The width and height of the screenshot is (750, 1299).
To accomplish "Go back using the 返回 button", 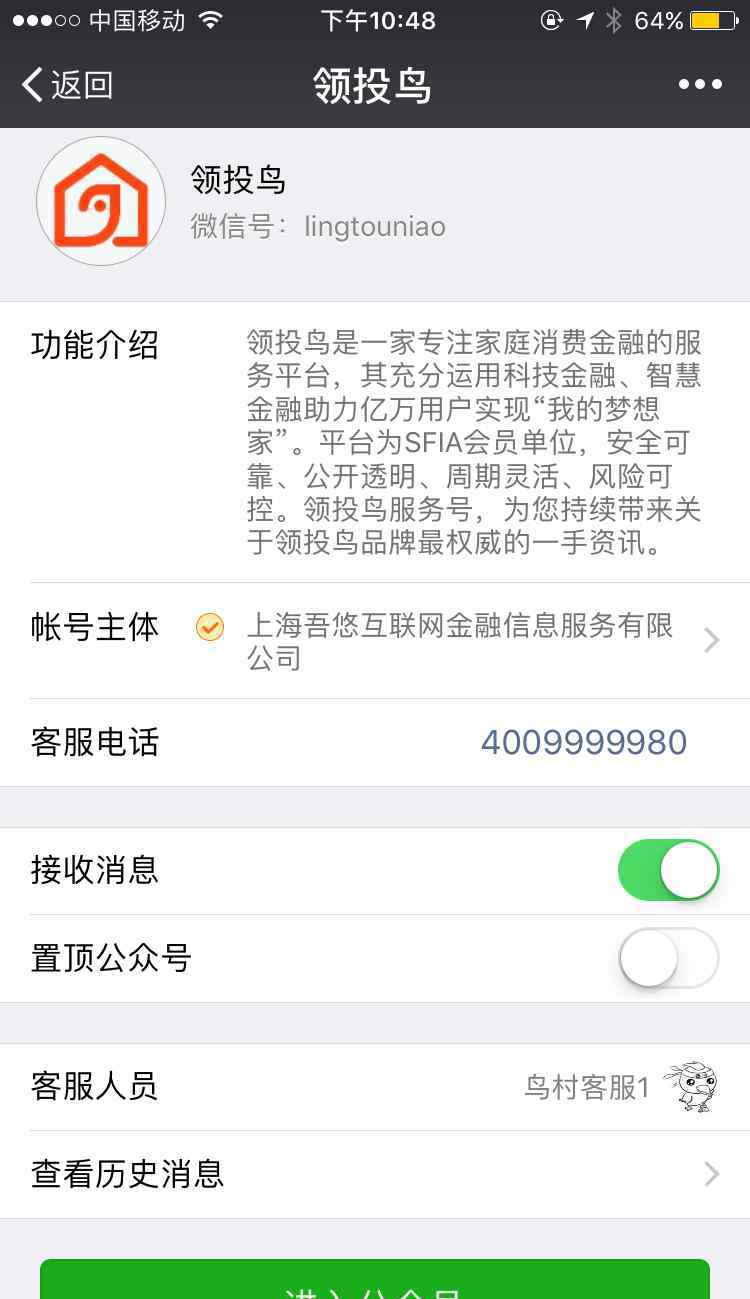I will (x=67, y=85).
